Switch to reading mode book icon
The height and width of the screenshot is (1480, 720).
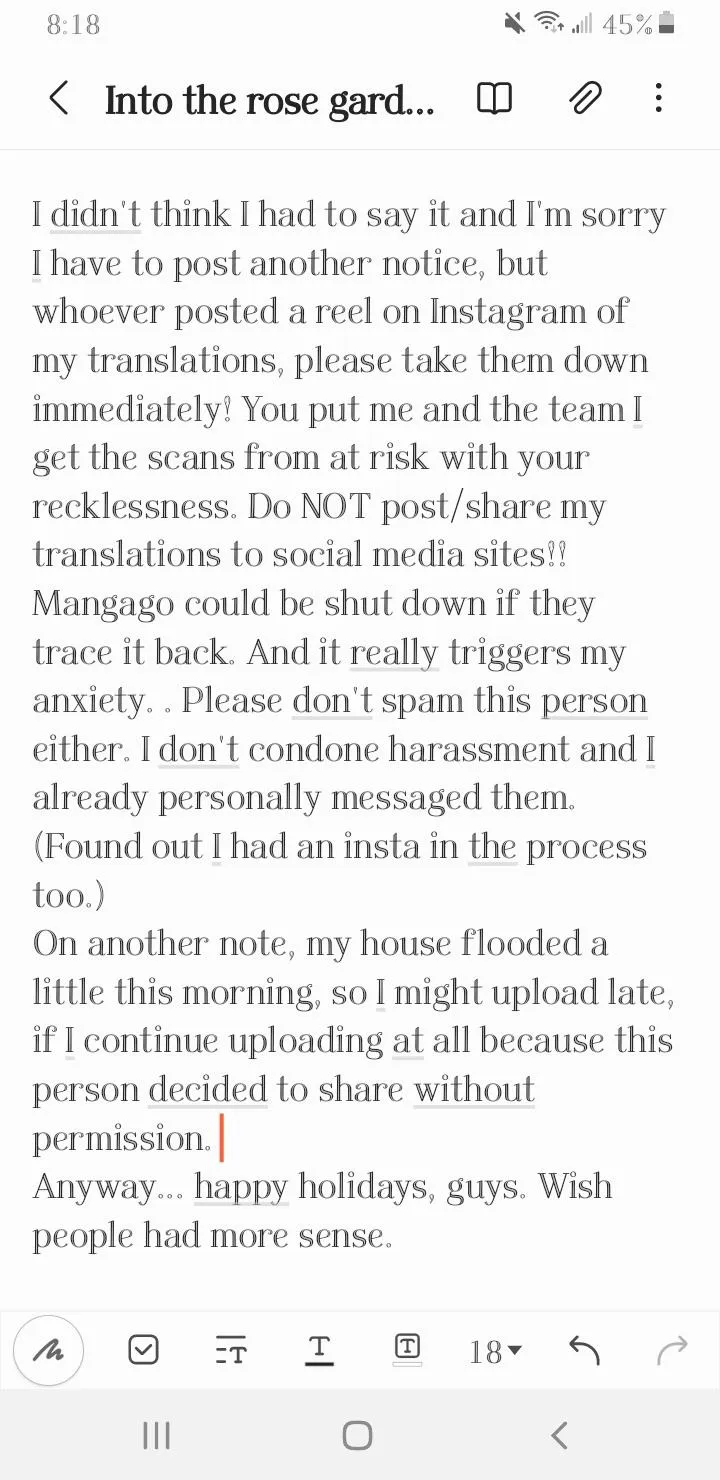pyautogui.click(x=494, y=98)
